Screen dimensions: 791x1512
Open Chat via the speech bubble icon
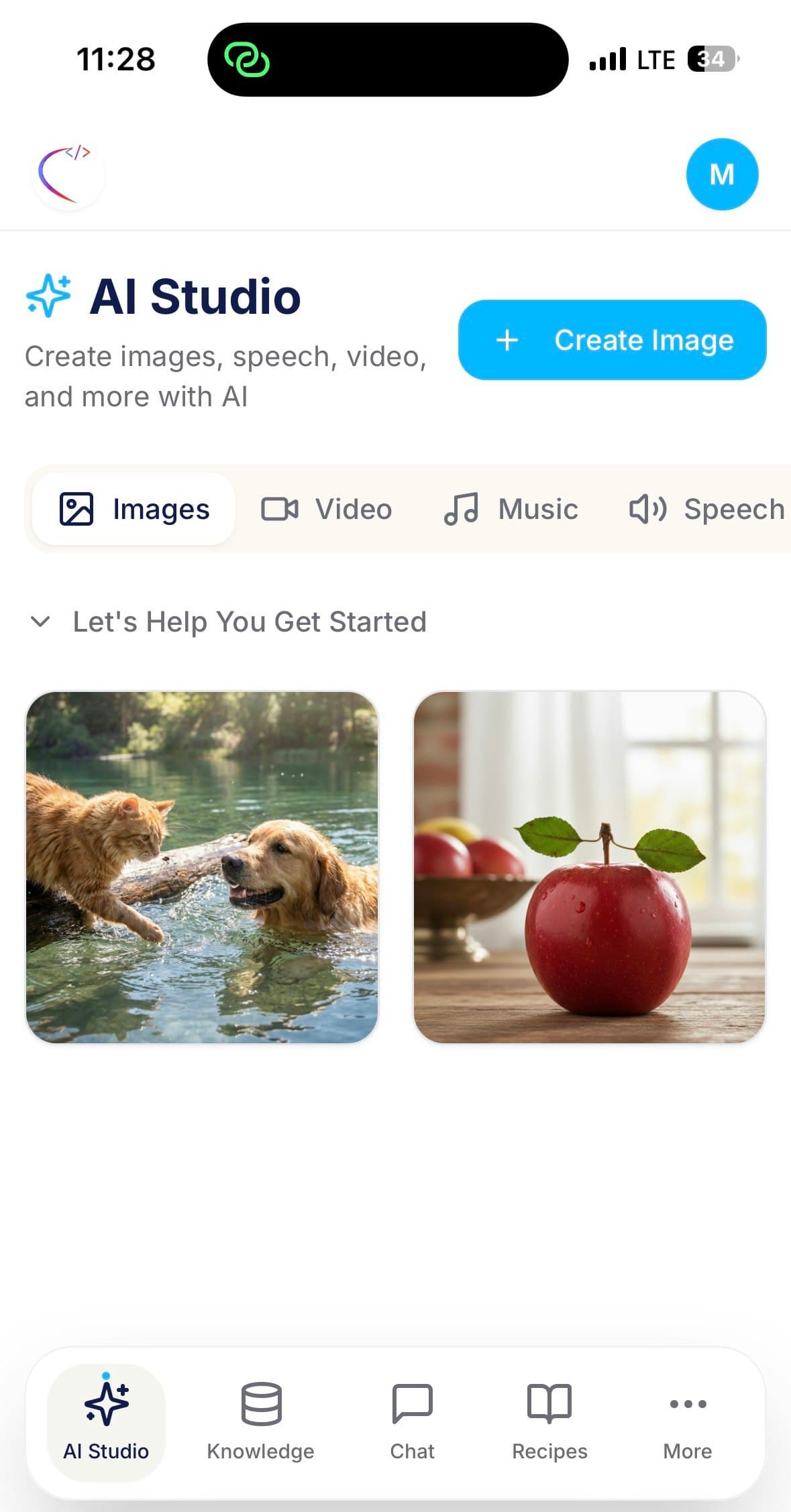[412, 1405]
